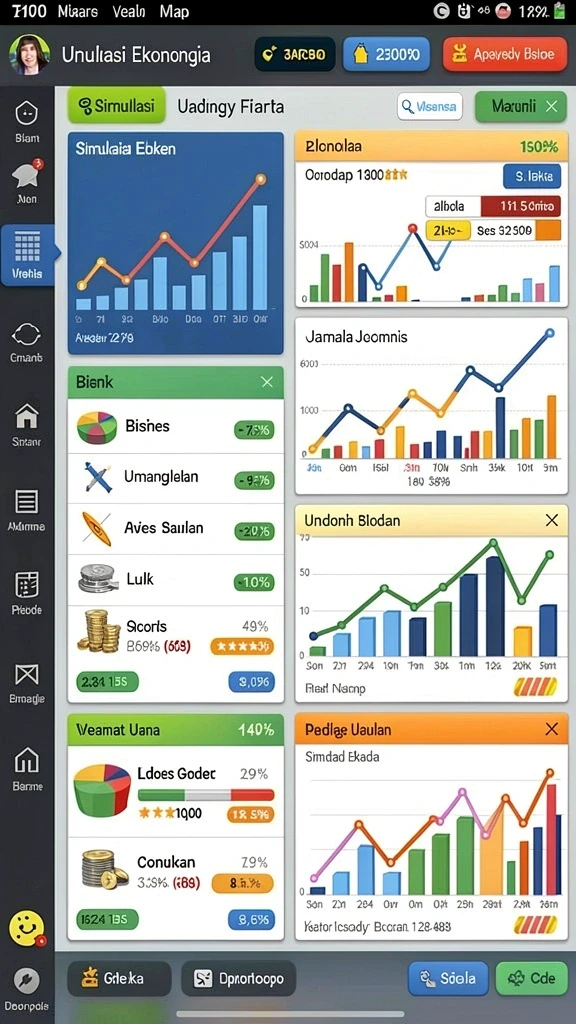This screenshot has height=1024, width=576.
Task: Open the Non messages sidebar item
Action: click(x=27, y=182)
